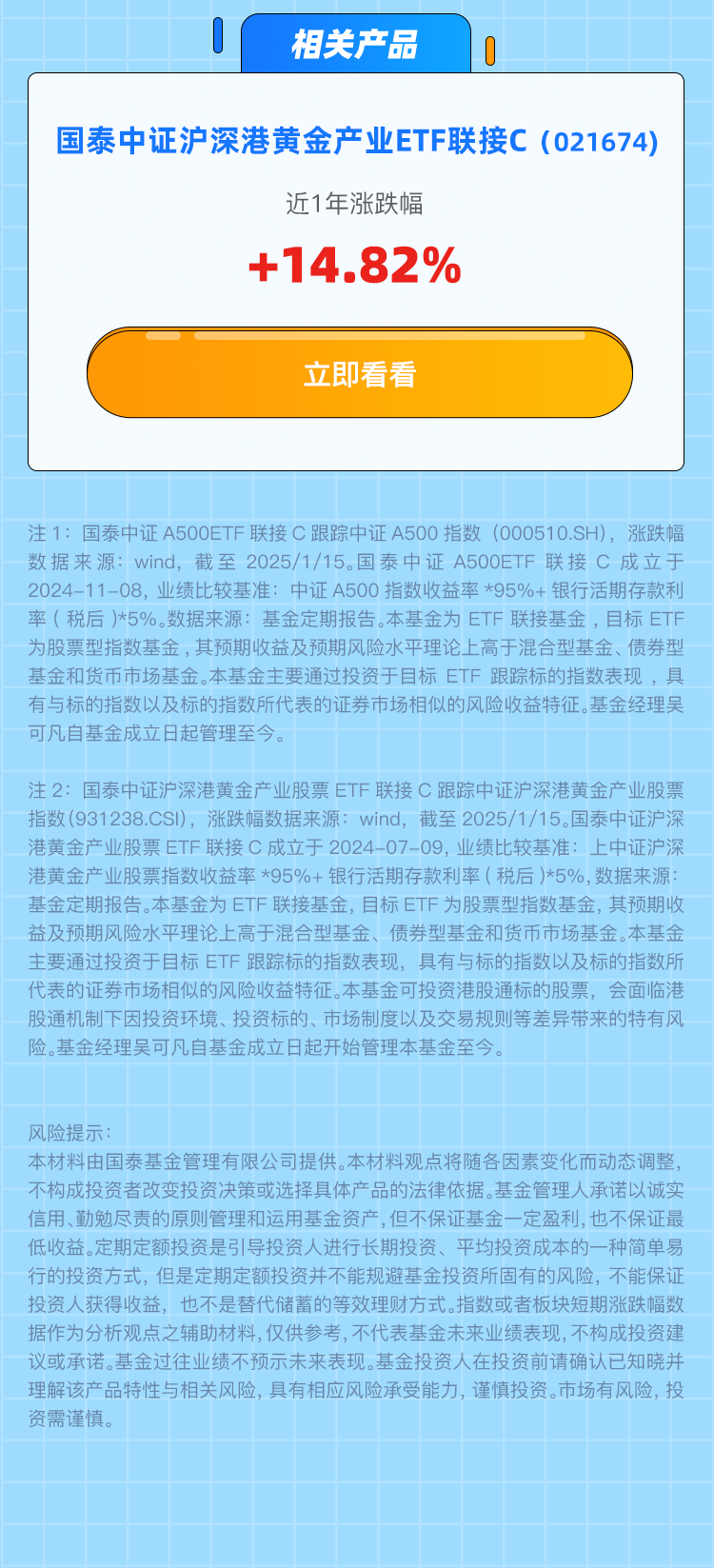Open the 国泰中证沪深港黄金产业ETF联接C product card
The width and height of the screenshot is (714, 1568).
357,142
